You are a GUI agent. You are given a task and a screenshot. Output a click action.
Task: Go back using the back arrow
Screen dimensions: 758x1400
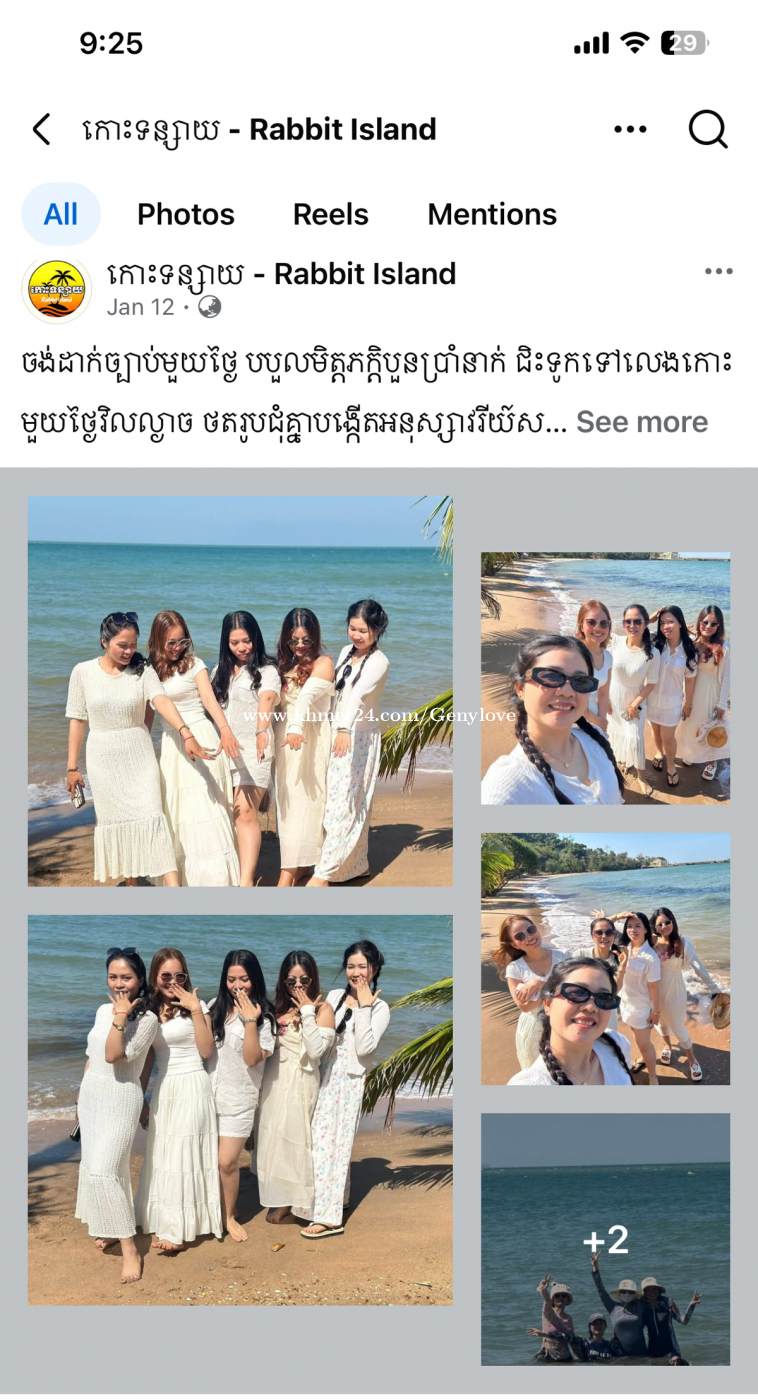(x=41, y=130)
